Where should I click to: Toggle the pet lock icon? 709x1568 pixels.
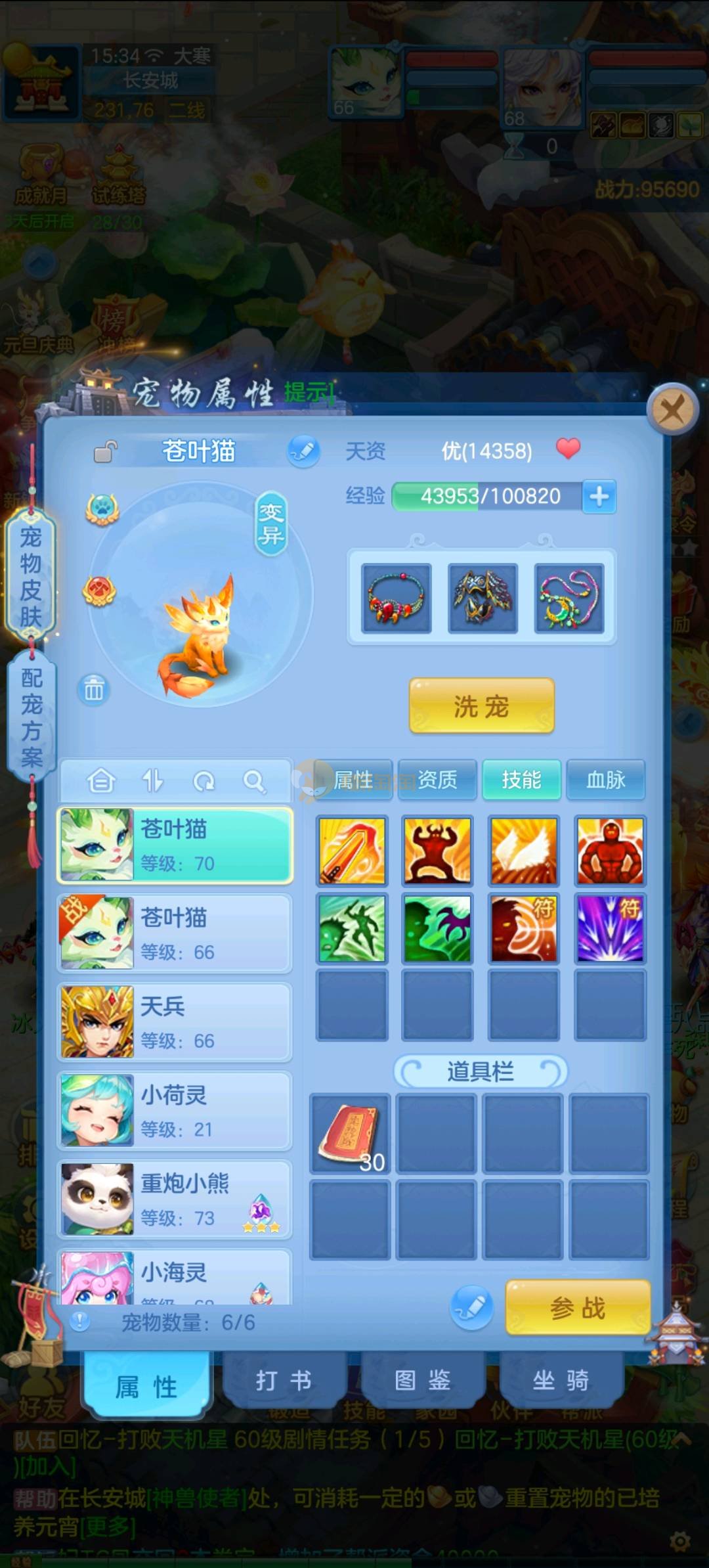[x=105, y=451]
